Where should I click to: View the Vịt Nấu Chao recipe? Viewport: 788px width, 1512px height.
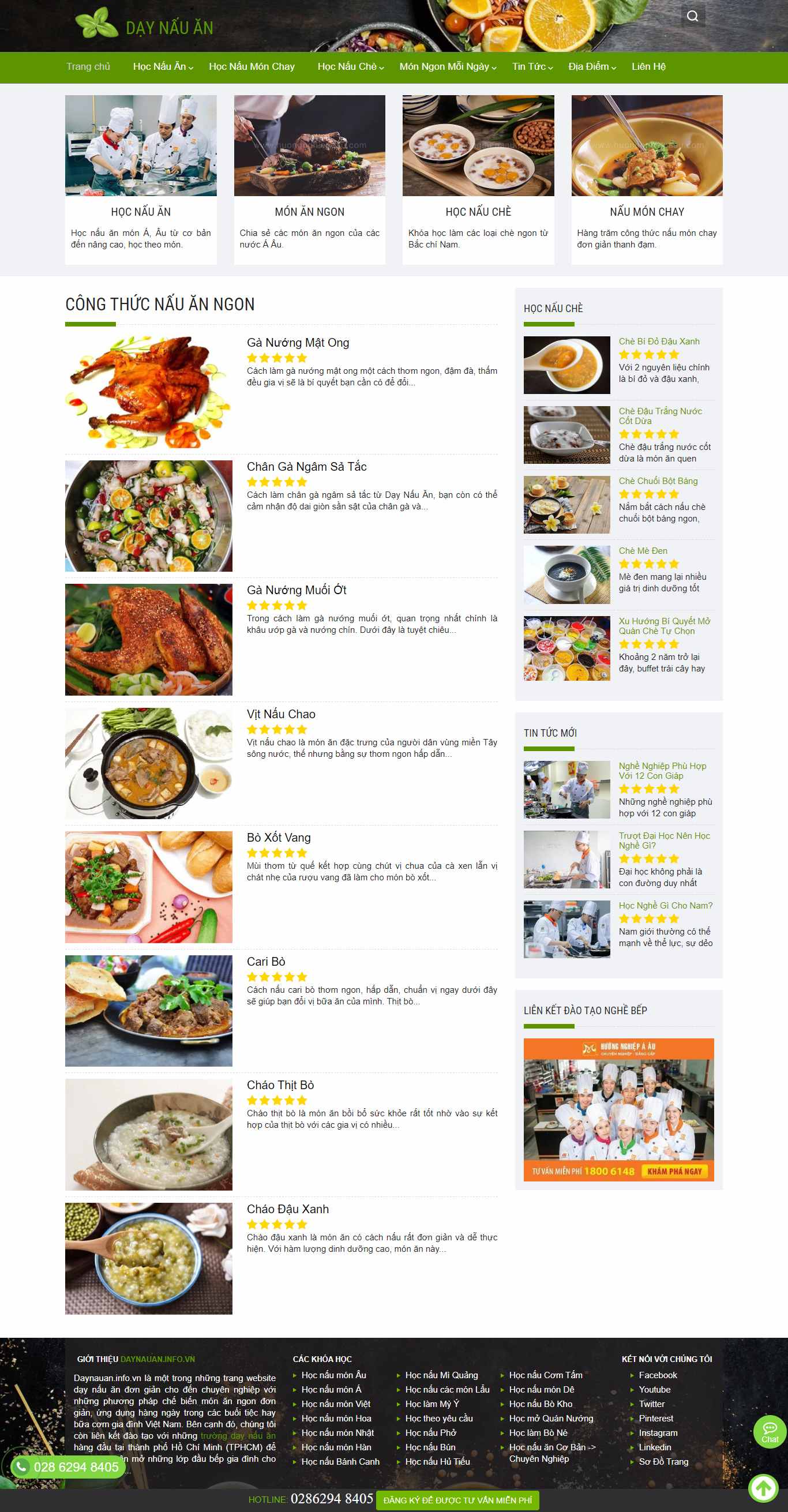point(280,714)
